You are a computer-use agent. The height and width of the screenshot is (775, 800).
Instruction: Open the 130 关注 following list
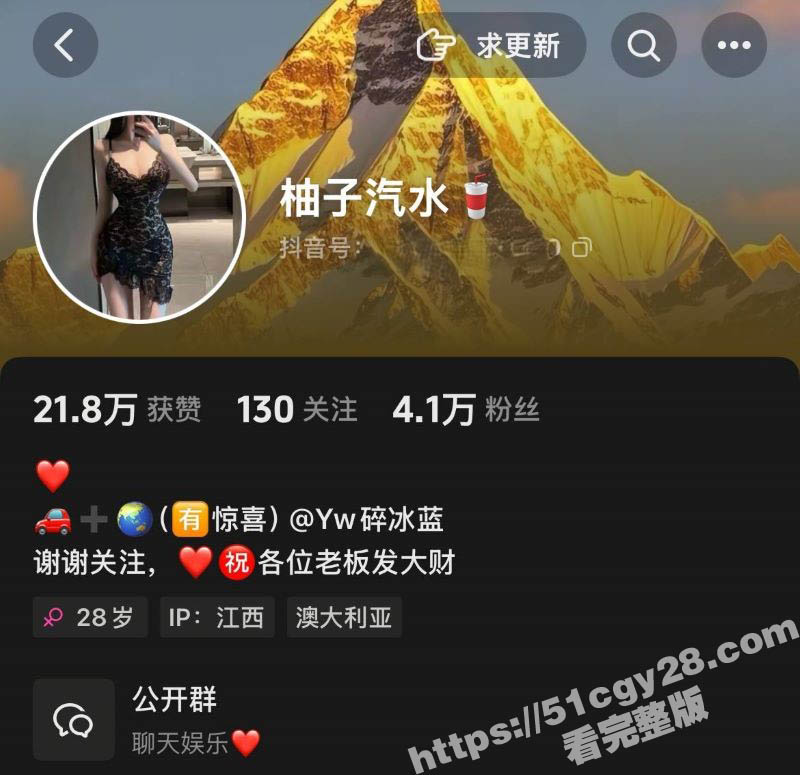click(x=297, y=409)
